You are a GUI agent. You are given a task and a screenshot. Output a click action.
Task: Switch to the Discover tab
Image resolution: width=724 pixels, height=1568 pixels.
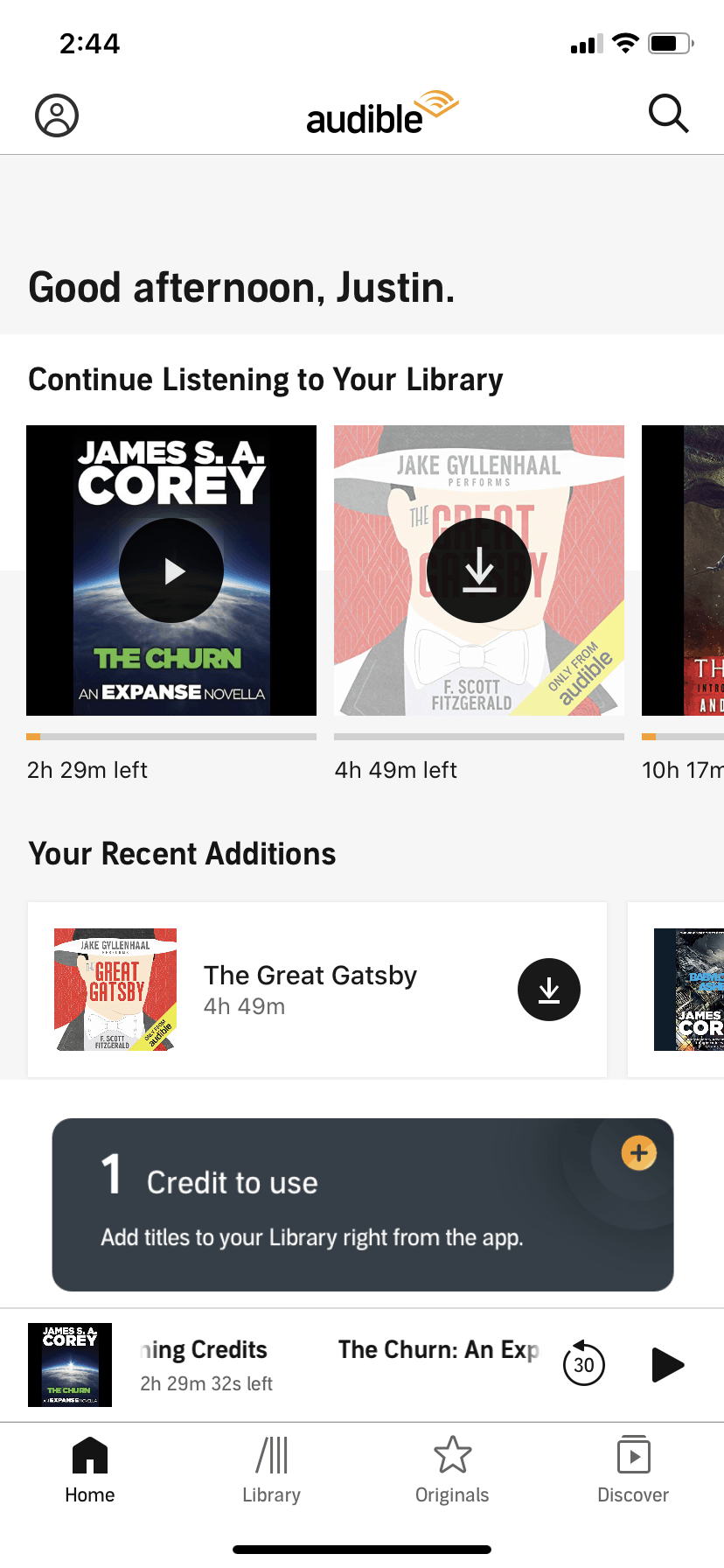coord(633,1470)
